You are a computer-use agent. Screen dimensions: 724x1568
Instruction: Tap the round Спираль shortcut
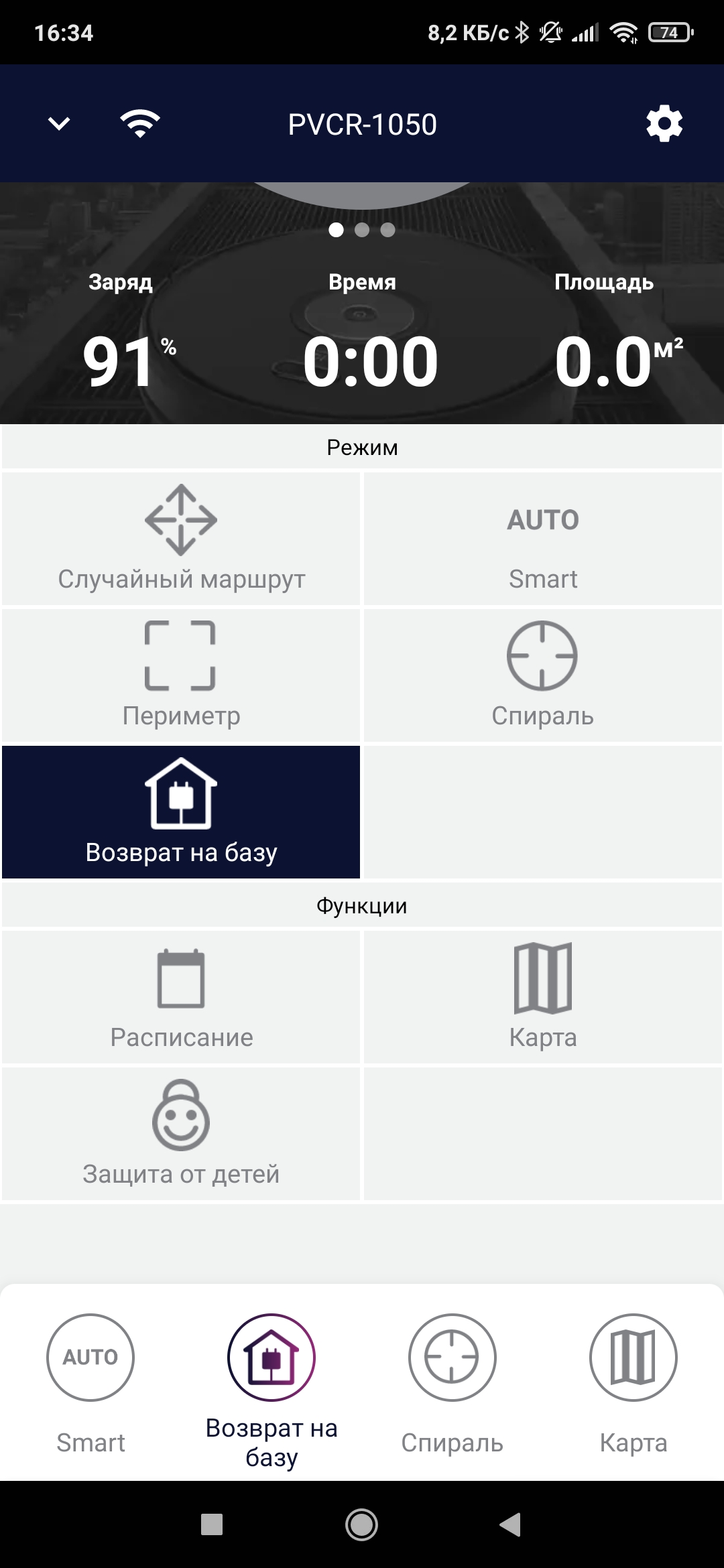452,1358
